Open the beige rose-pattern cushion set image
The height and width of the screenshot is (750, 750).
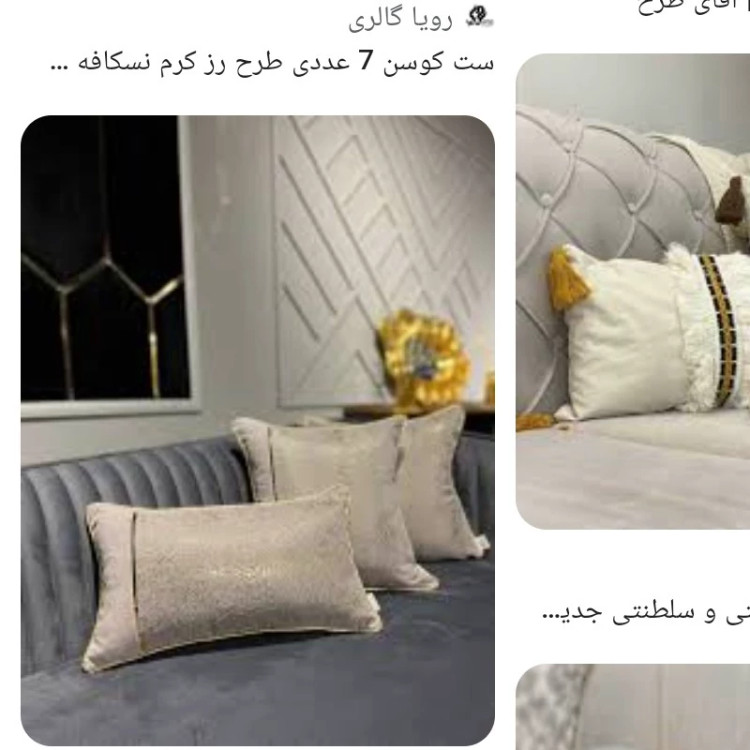[x=257, y=430]
